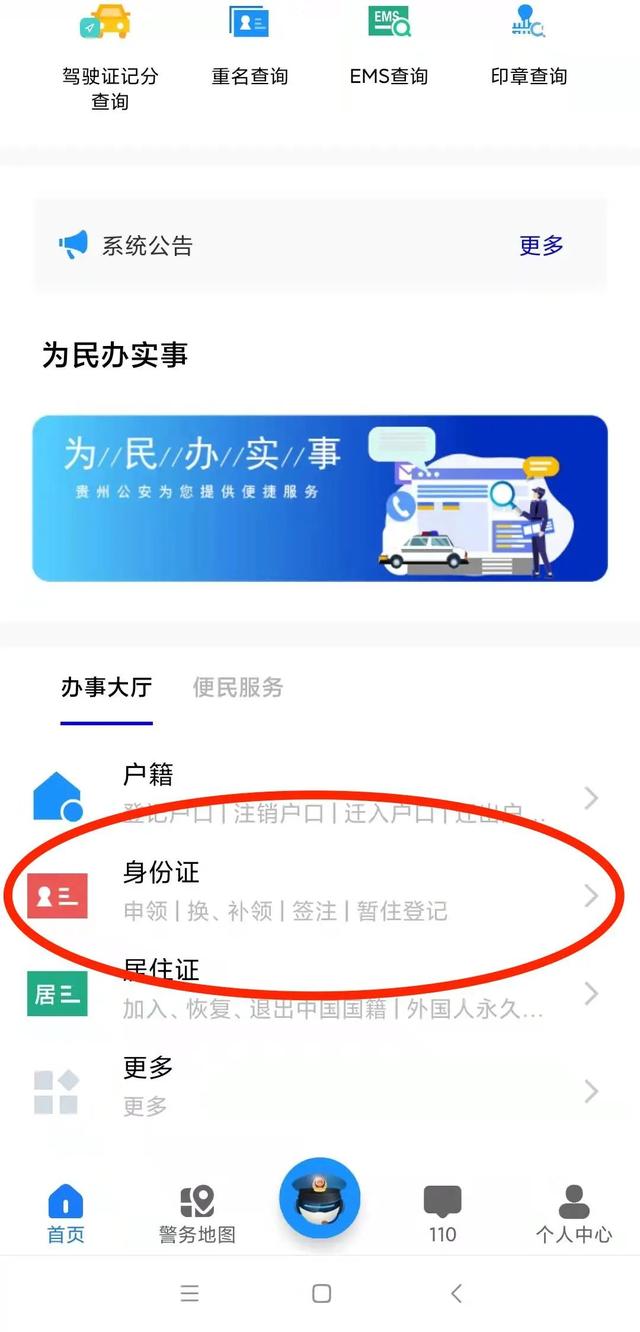Open 重名查询 service
Image resolution: width=640 pixels, height=1332 pixels.
tap(249, 50)
